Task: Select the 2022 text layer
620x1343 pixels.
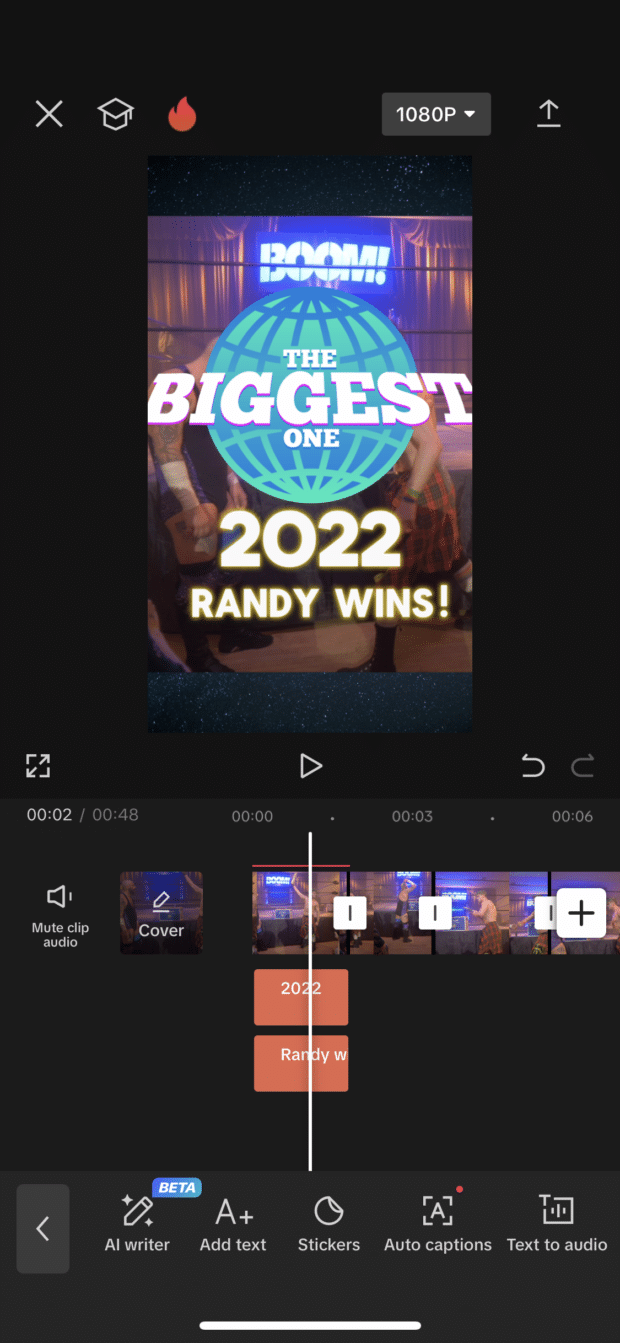Action: point(300,996)
